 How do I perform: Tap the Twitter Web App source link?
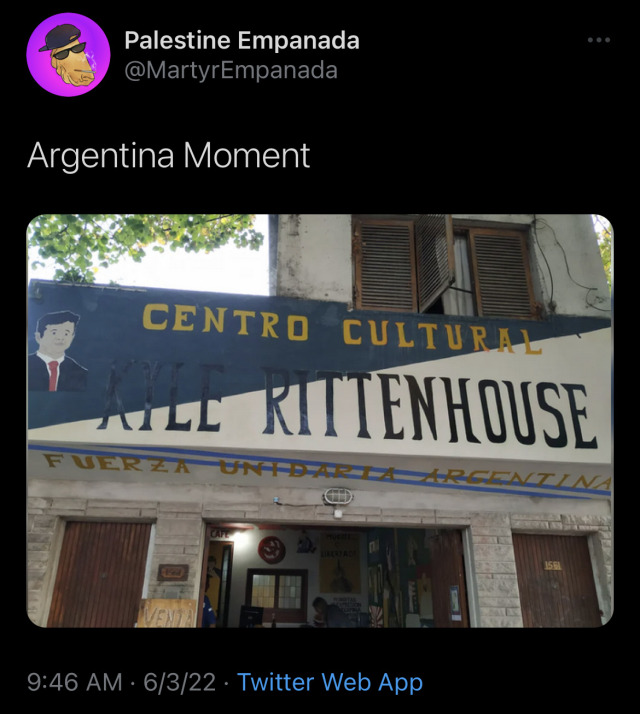coord(330,682)
